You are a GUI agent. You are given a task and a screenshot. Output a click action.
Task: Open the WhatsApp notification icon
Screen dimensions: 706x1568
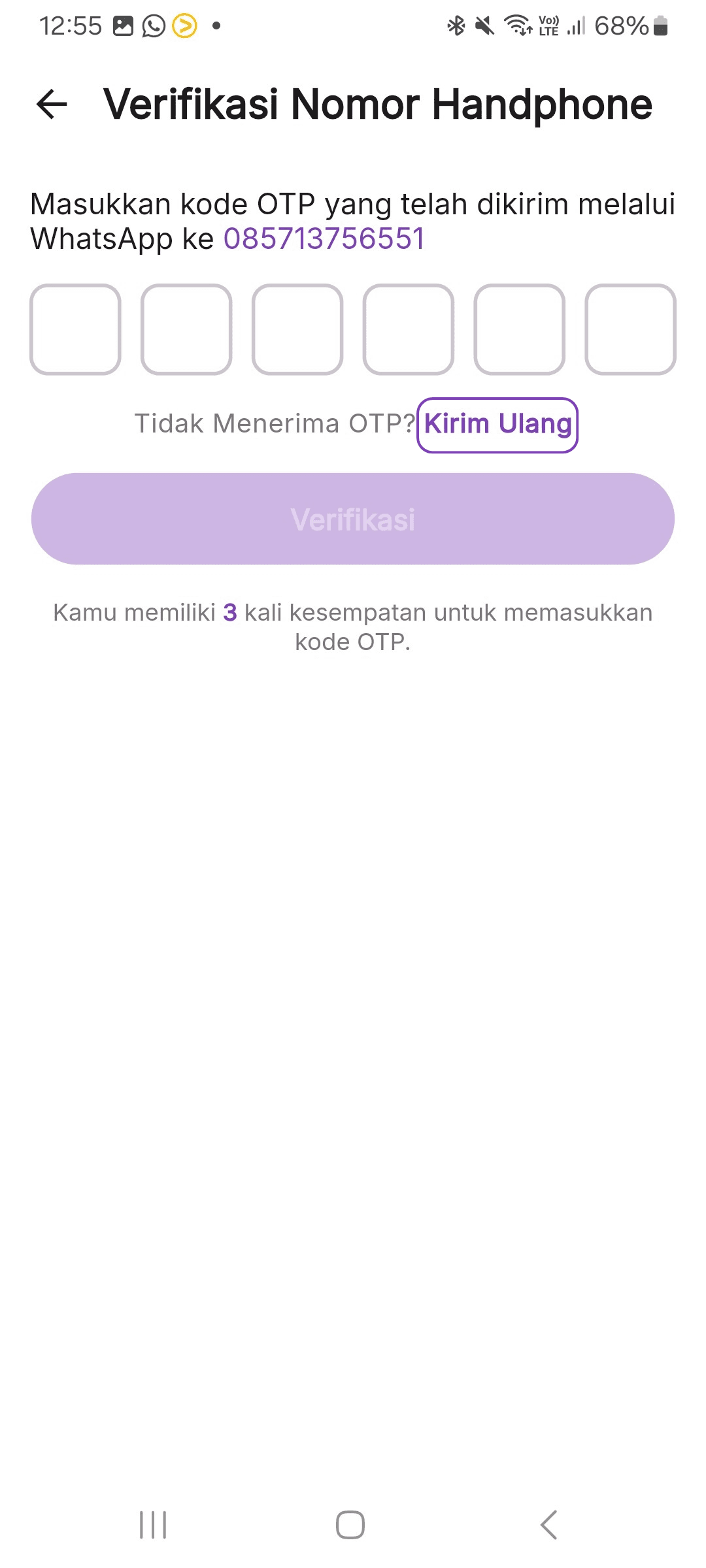pos(154,25)
